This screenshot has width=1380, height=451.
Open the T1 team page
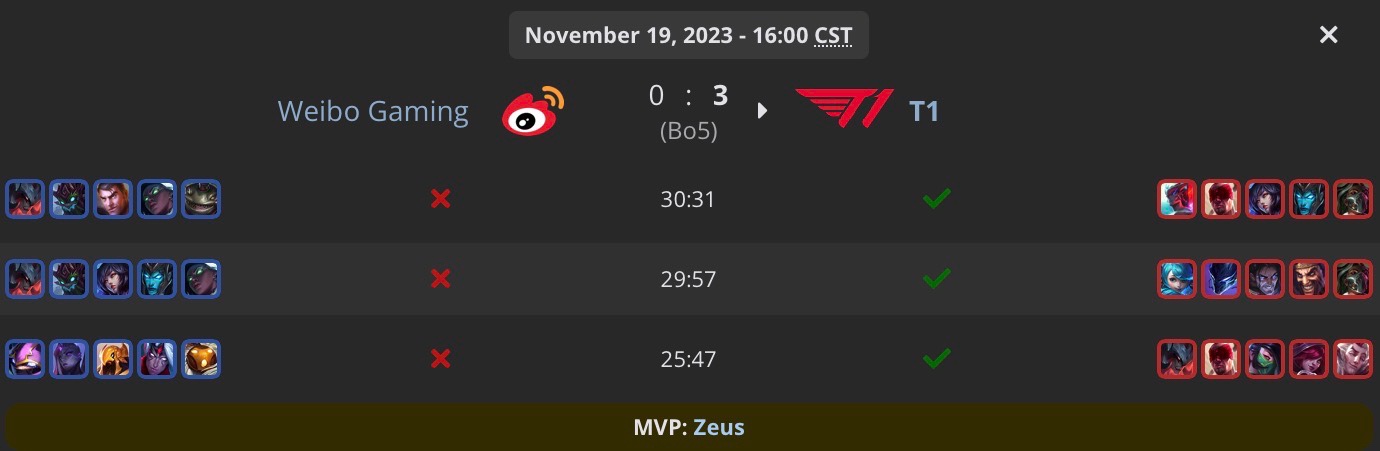[x=923, y=111]
